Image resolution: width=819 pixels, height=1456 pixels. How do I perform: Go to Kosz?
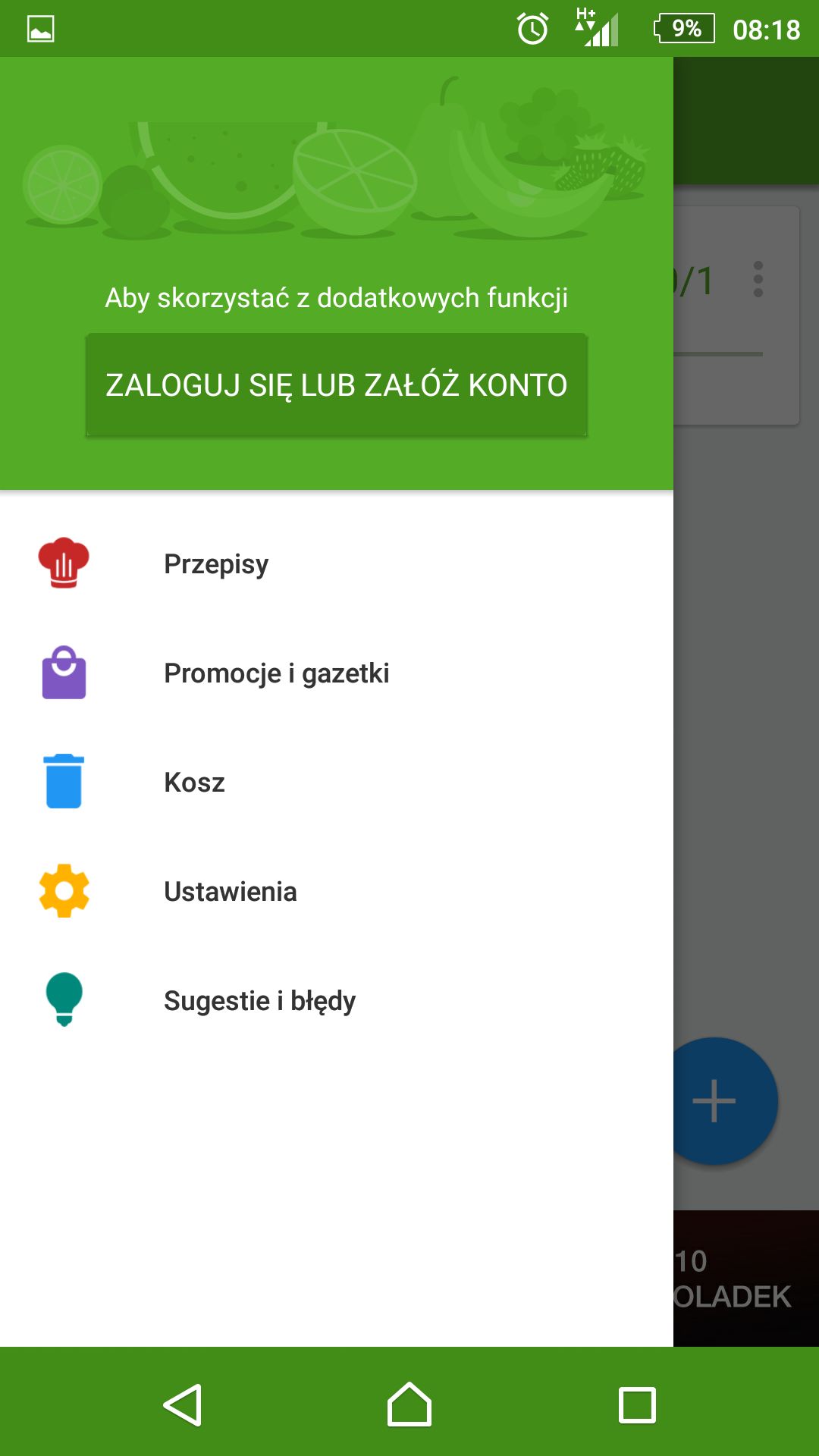[x=337, y=782]
